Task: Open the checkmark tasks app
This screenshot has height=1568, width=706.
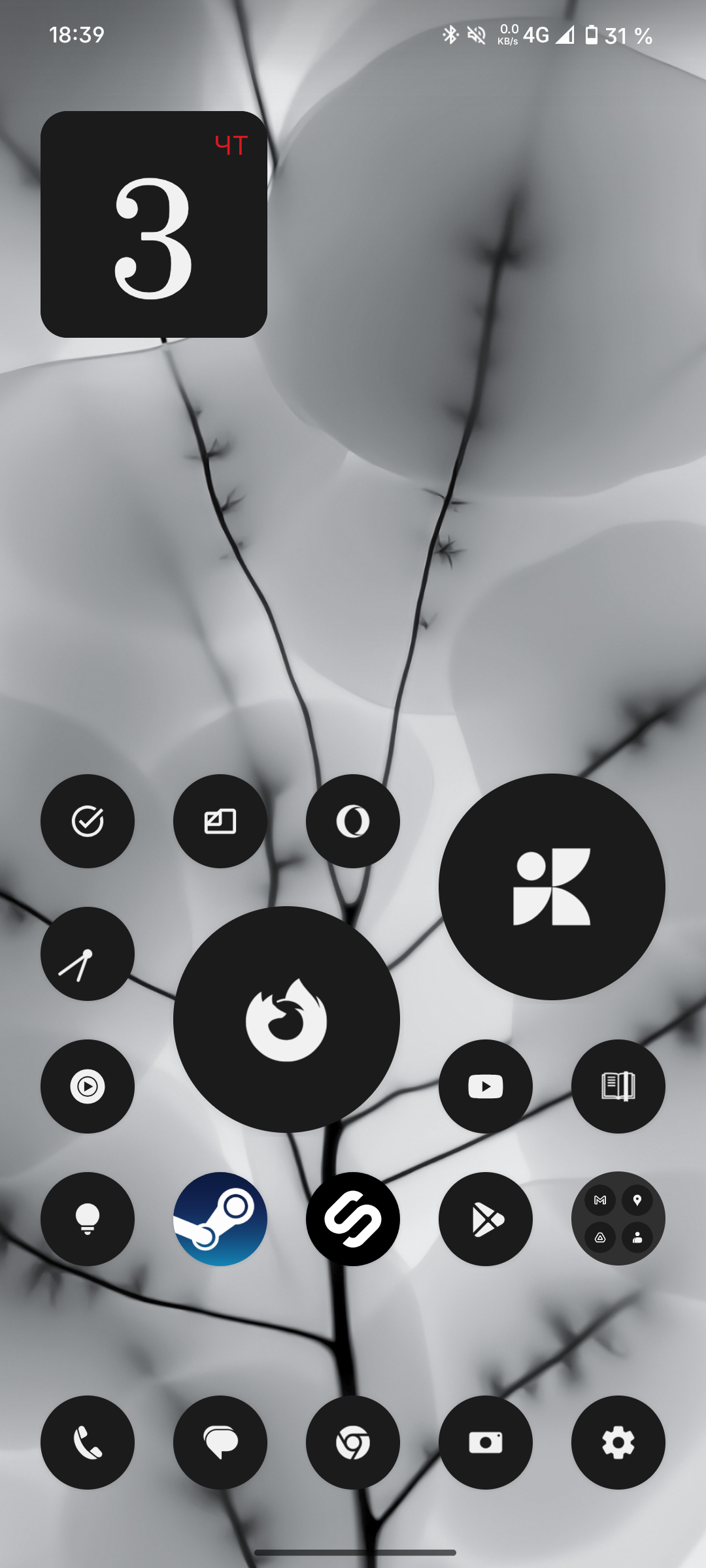Action: pos(88,821)
